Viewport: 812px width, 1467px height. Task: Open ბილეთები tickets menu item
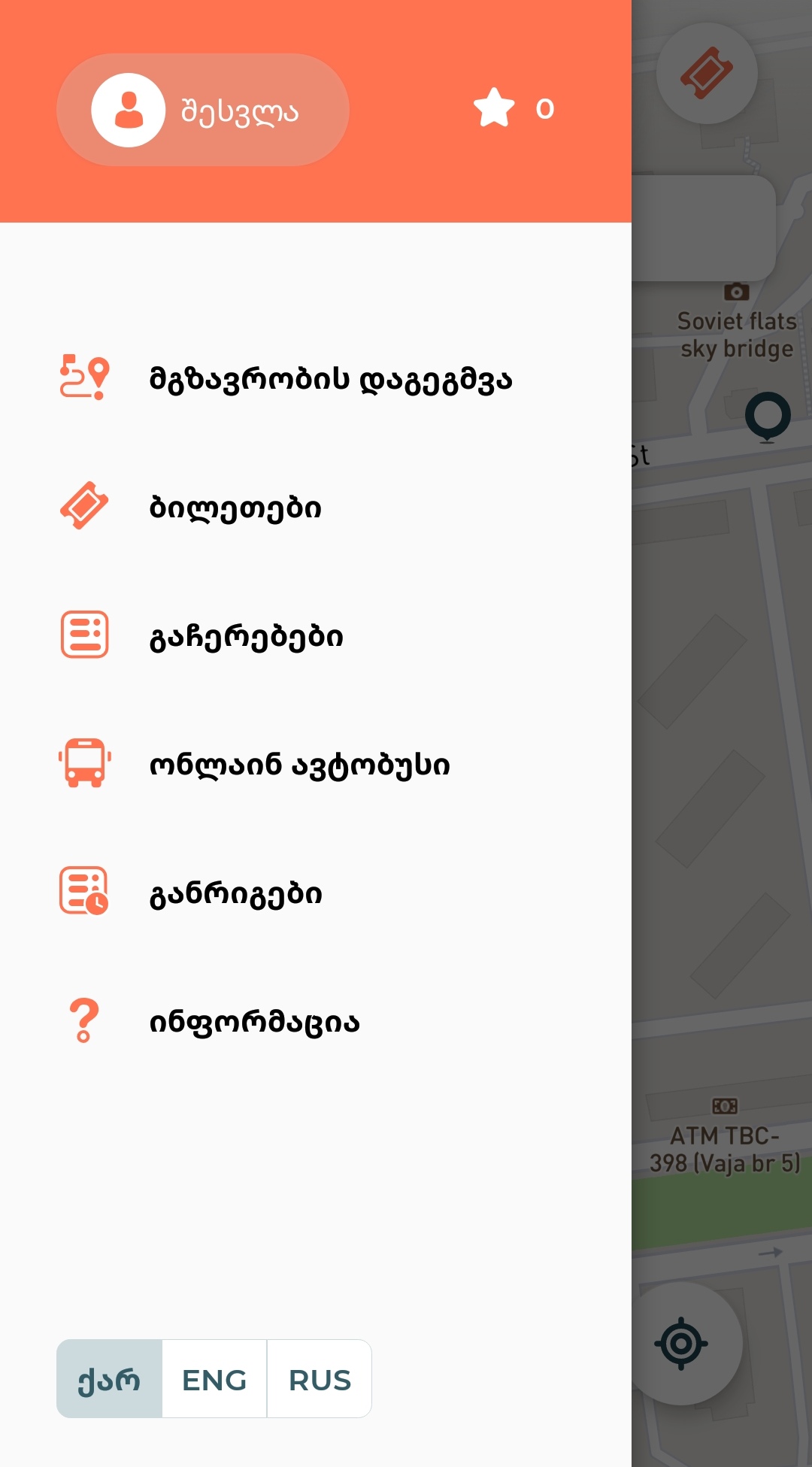(x=235, y=508)
